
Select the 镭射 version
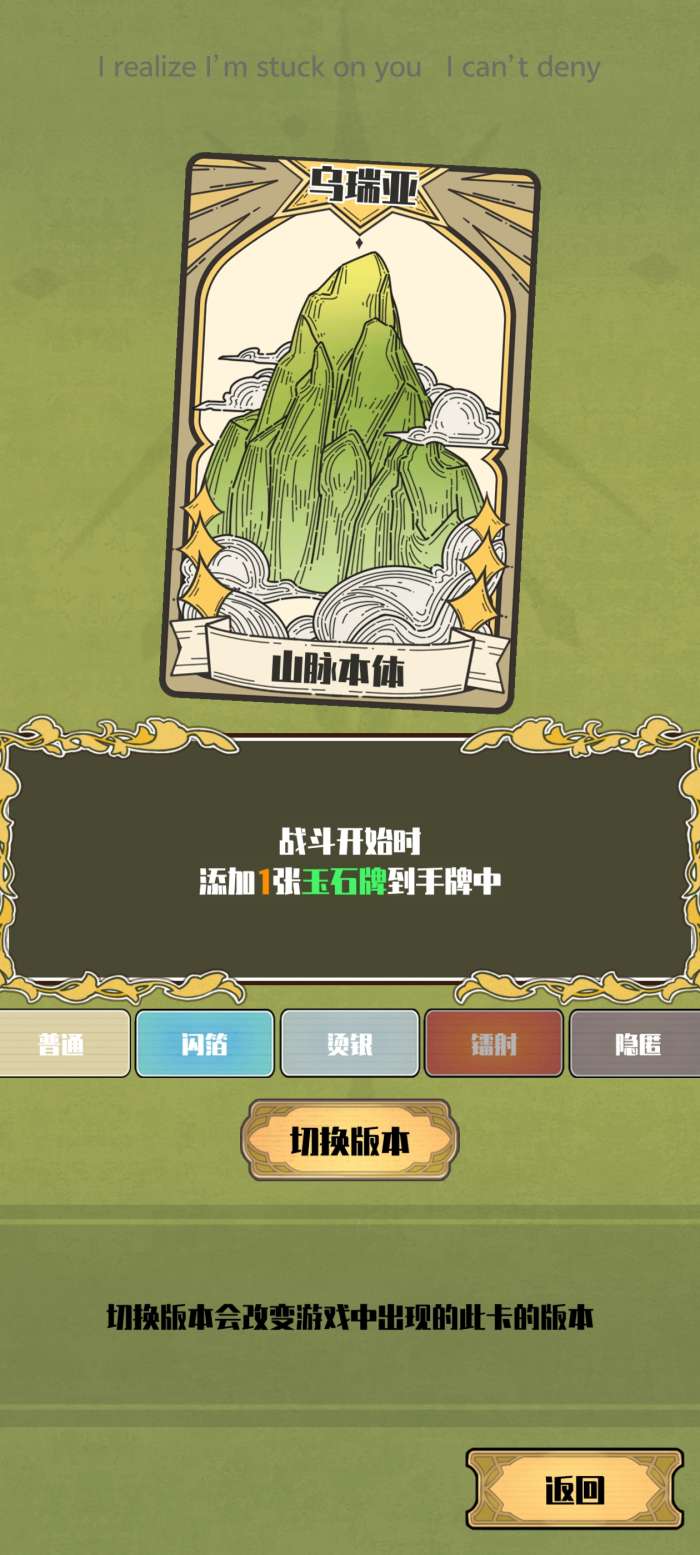tap(494, 1044)
